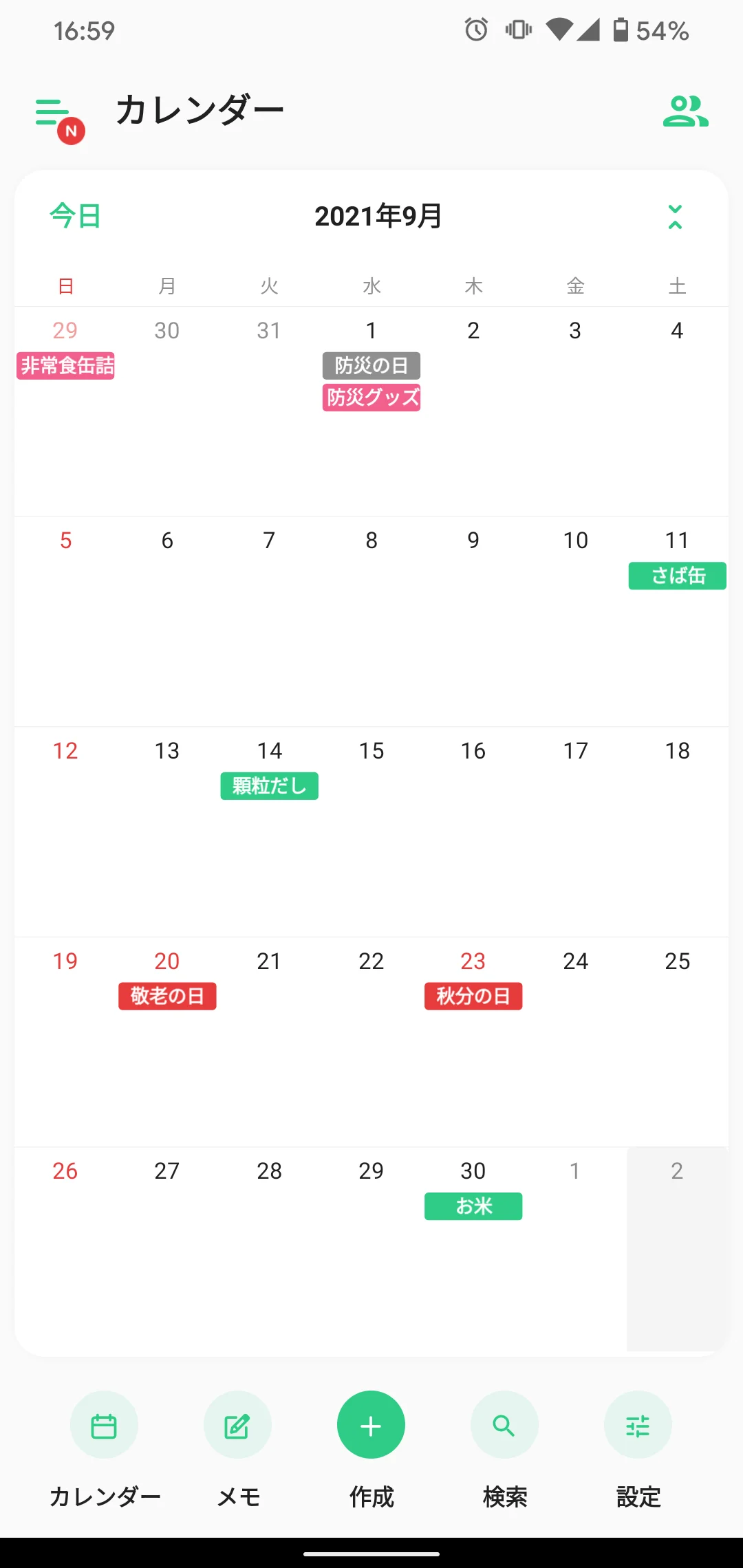Tap the 2021年9月 month title
This screenshot has height=1568, width=743.
pyautogui.click(x=378, y=216)
